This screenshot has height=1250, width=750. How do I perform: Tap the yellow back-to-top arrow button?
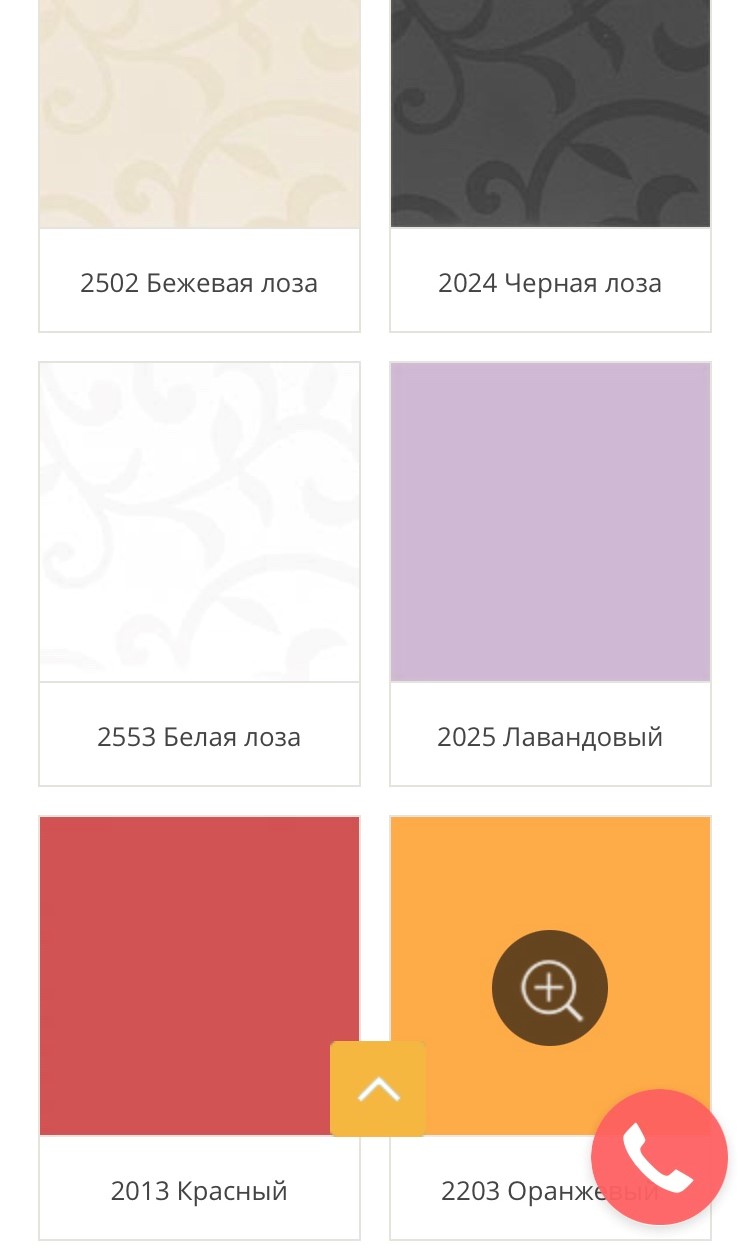[x=378, y=1089]
